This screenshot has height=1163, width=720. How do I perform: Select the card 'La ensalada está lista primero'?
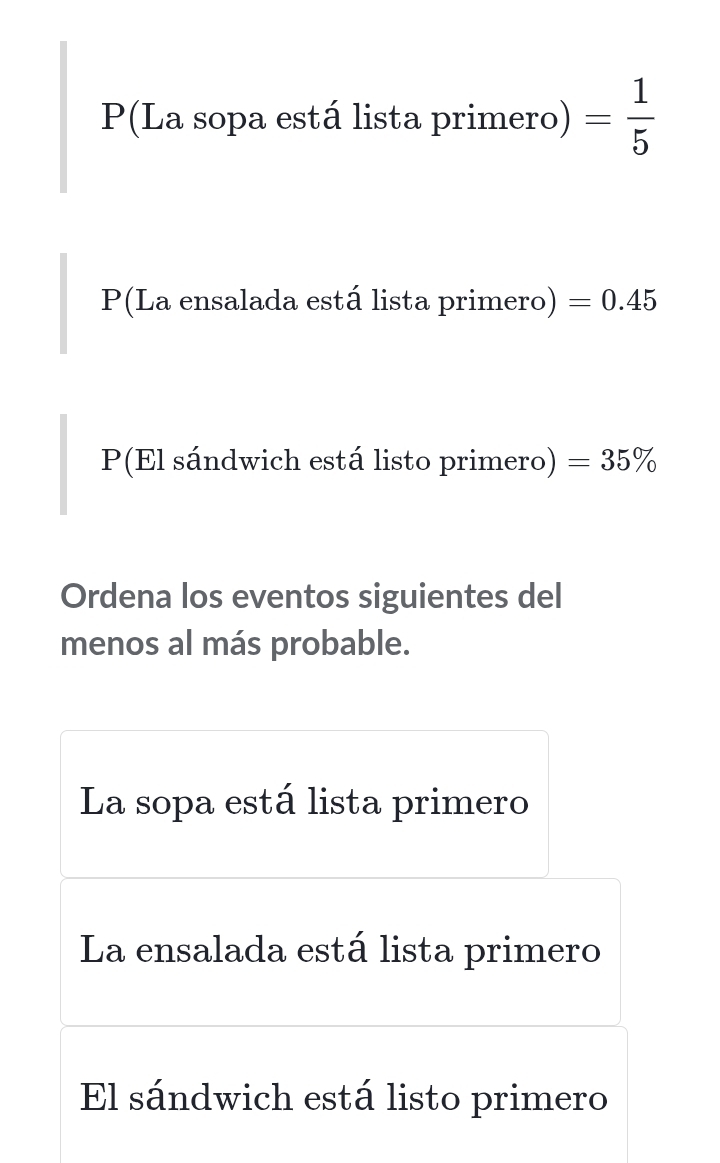coord(340,951)
